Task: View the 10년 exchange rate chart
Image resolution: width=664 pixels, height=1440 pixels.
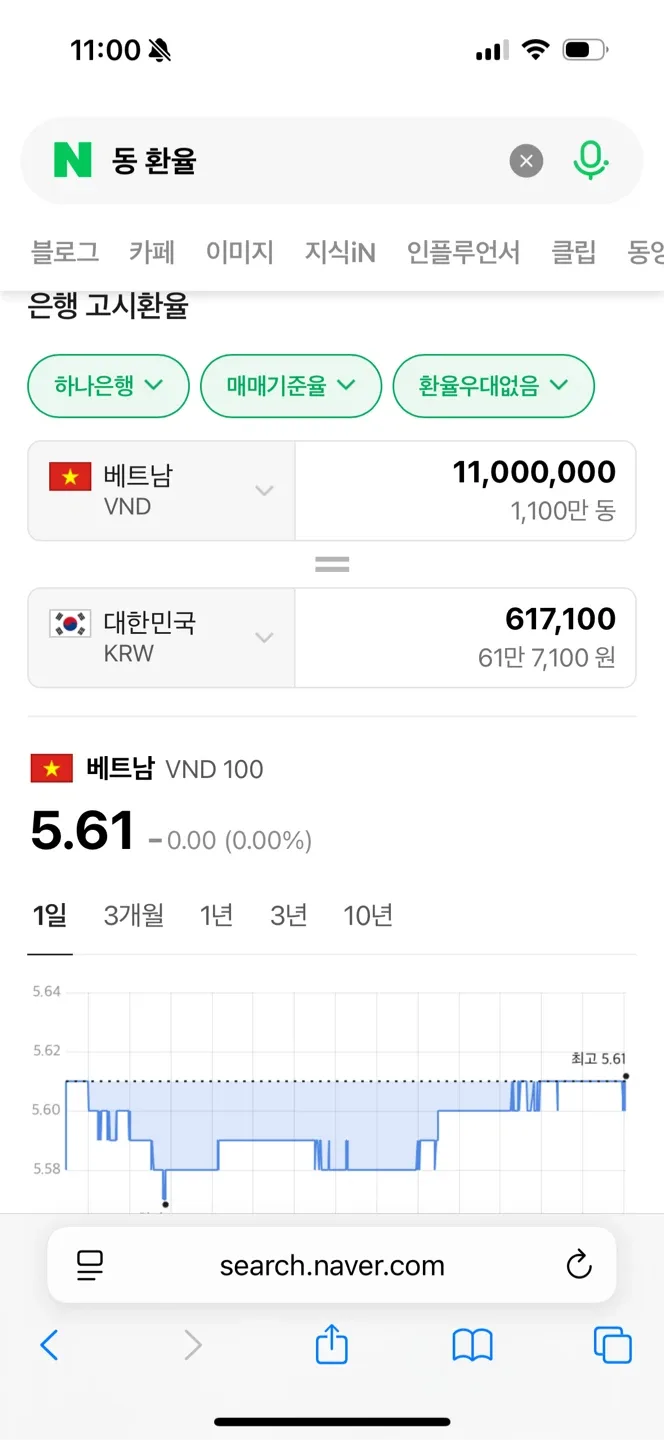Action: [368, 915]
